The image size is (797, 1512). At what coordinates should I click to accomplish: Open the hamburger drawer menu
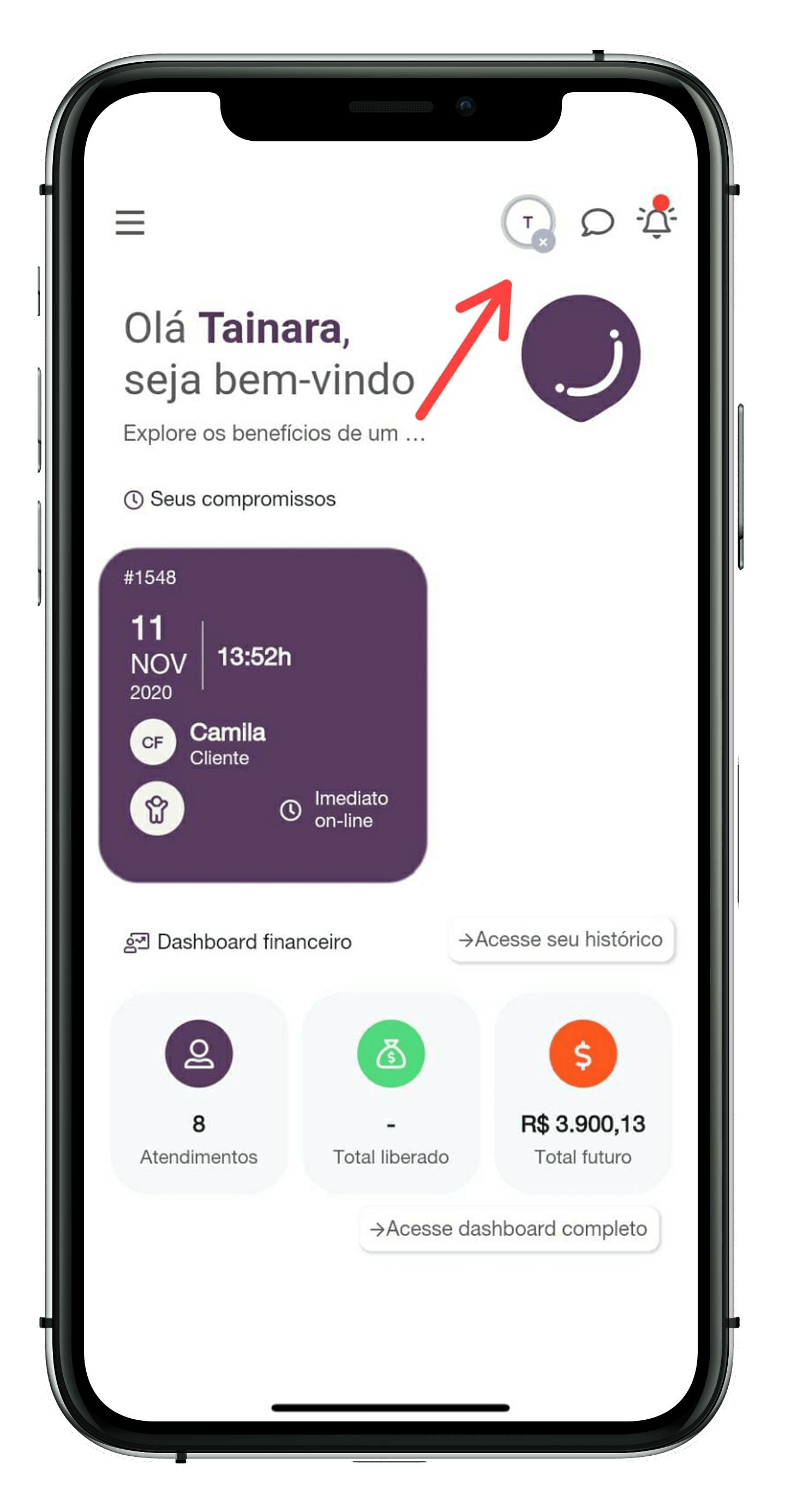[130, 223]
